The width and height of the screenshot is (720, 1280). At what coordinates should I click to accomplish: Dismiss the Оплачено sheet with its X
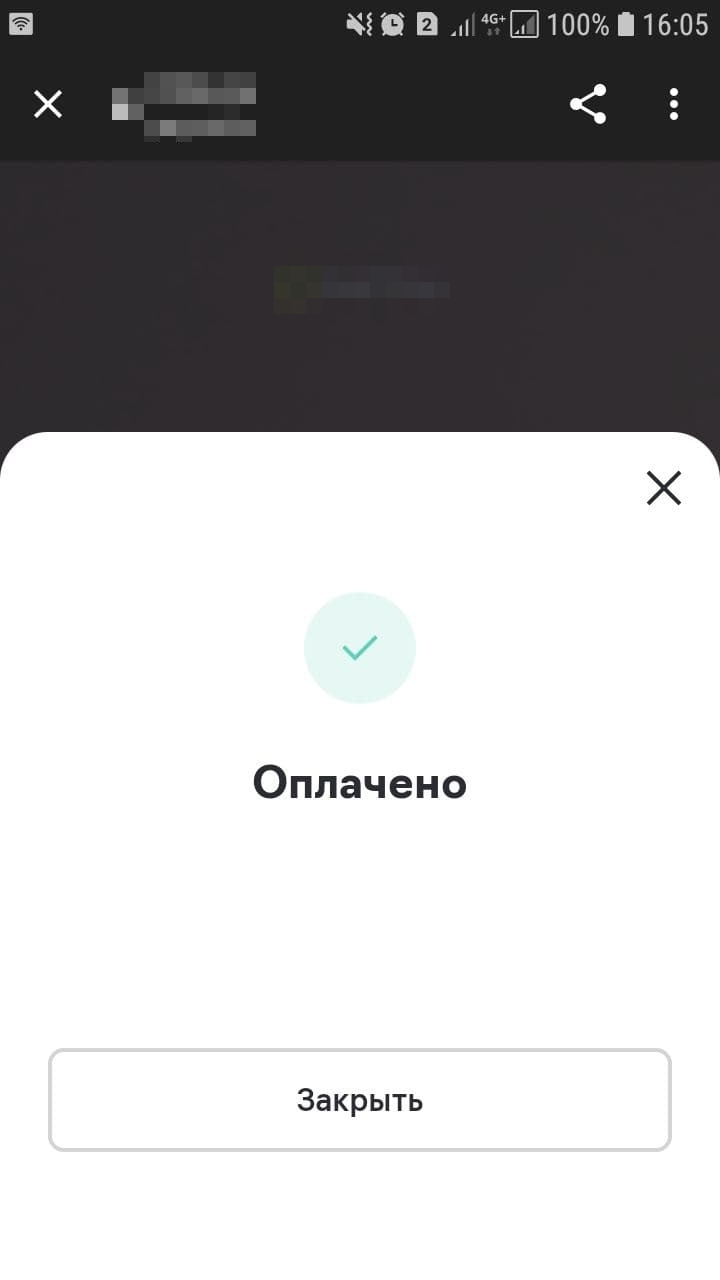[x=663, y=488]
